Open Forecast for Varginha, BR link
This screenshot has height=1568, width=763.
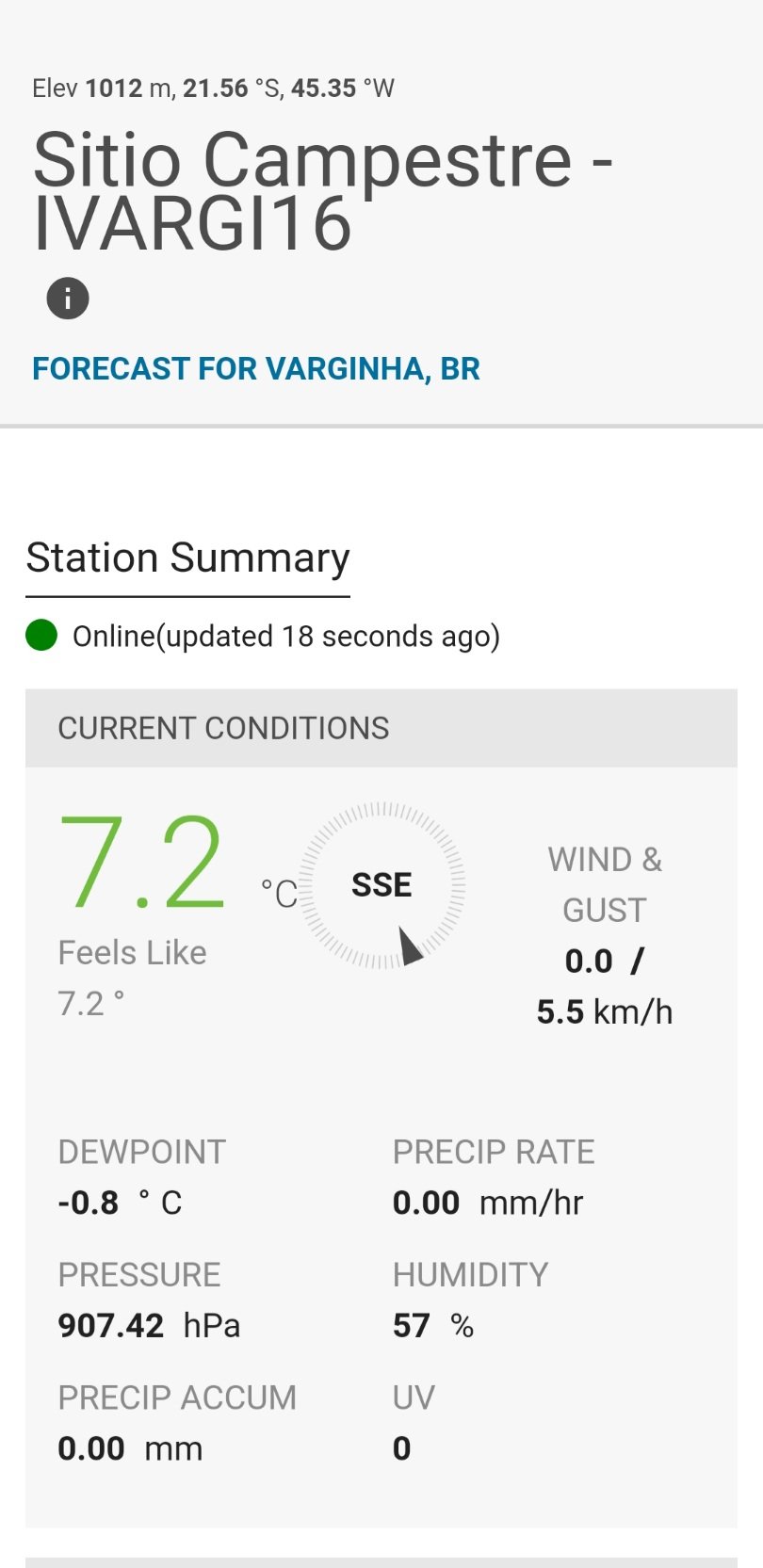click(x=256, y=368)
